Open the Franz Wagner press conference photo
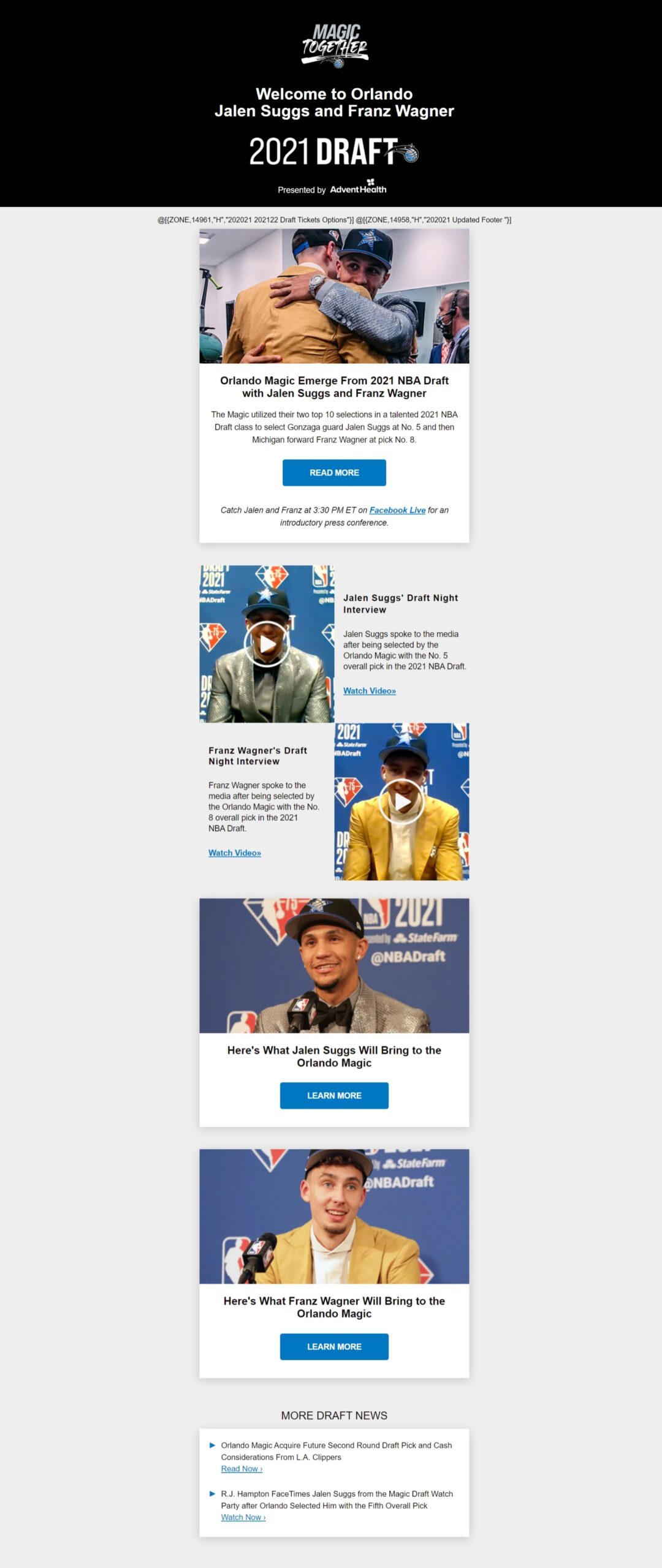 (334, 1216)
